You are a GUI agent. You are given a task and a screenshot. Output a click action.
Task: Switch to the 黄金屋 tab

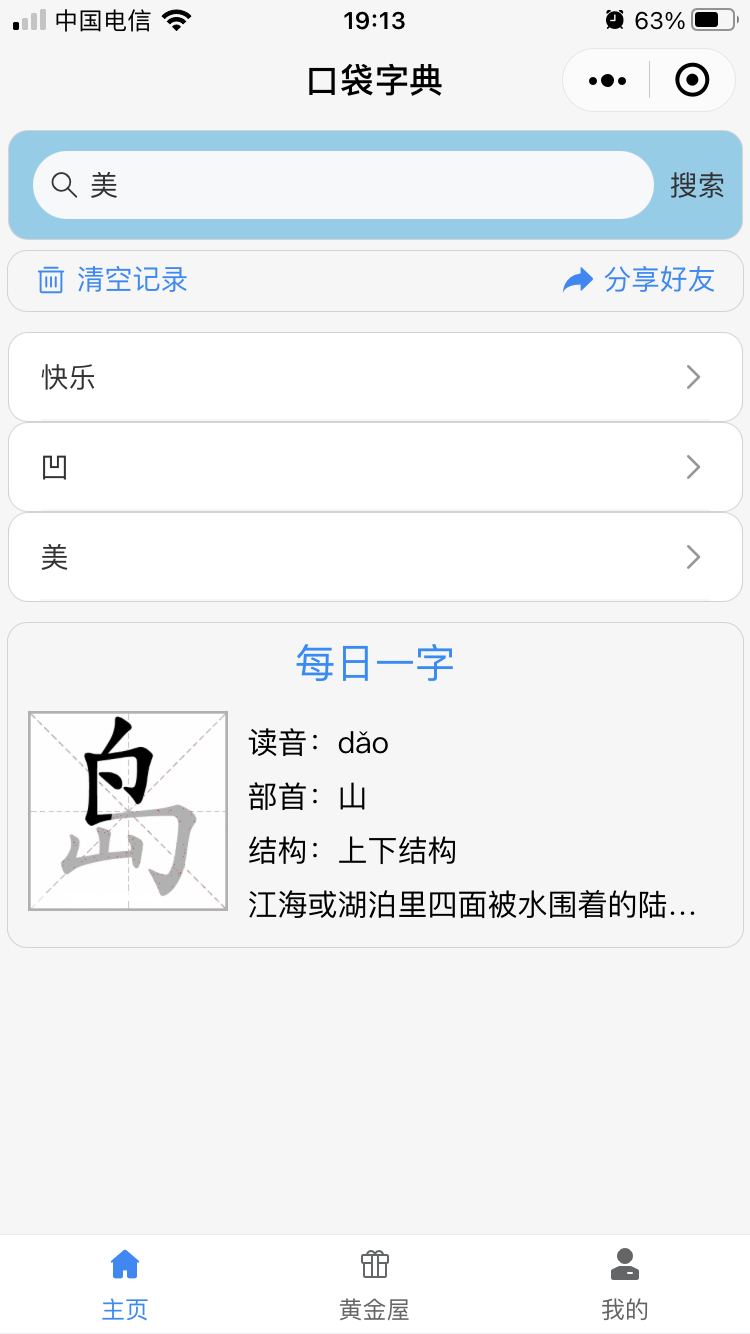pyautogui.click(x=375, y=1284)
